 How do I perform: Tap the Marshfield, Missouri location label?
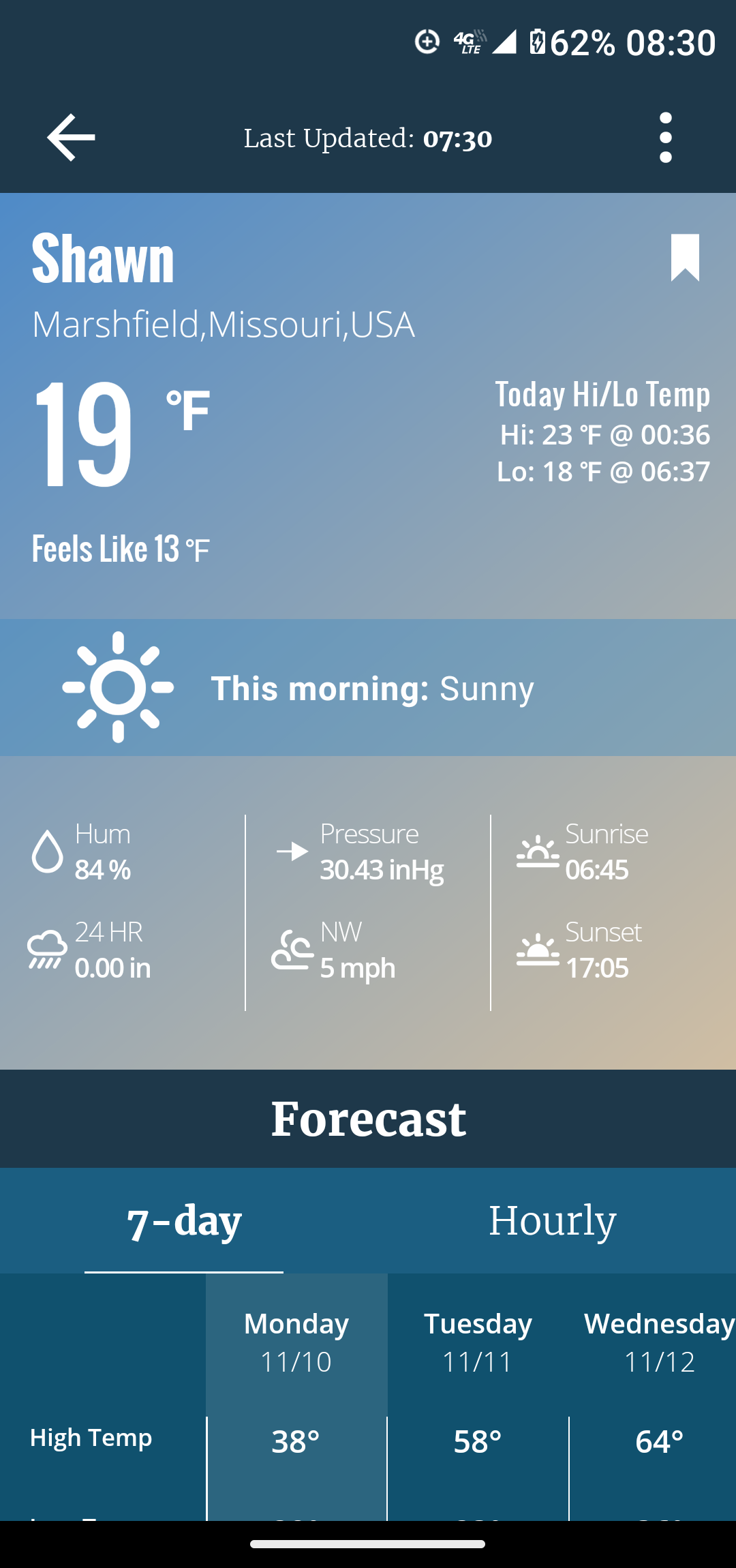click(x=223, y=326)
